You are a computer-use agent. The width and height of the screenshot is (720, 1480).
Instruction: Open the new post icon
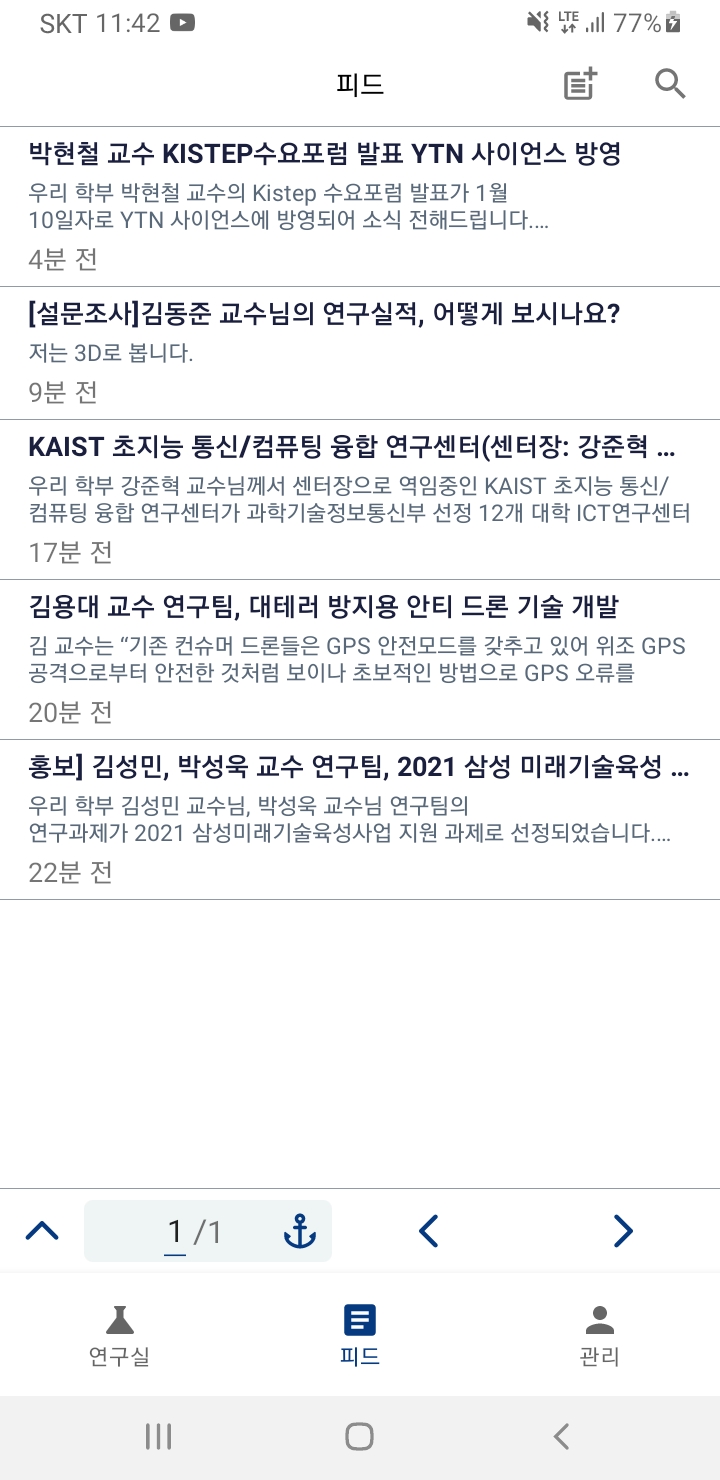[x=580, y=84]
